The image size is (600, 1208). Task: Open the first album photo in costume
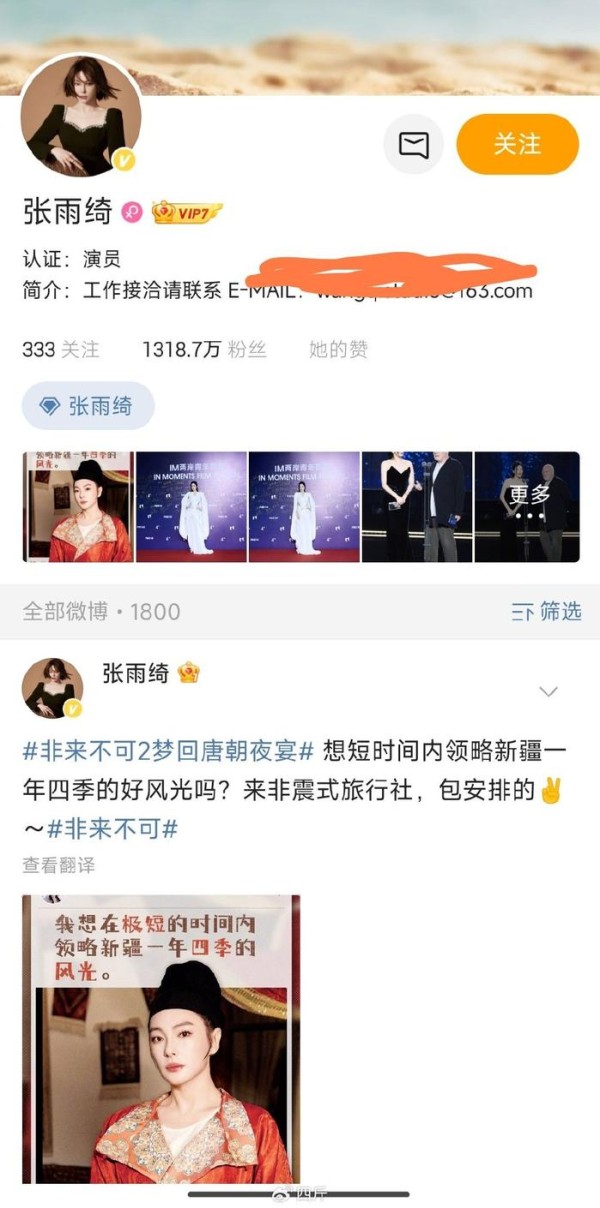(78, 507)
